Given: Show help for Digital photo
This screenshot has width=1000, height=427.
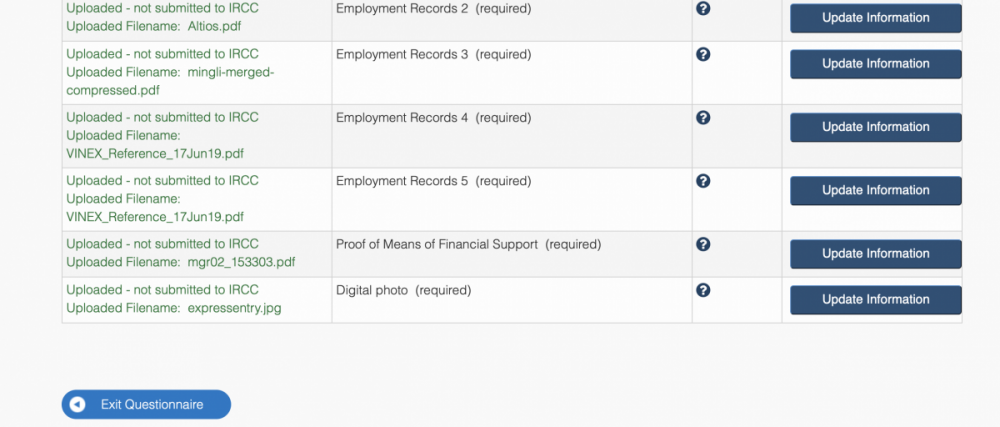Looking at the screenshot, I should 703,290.
